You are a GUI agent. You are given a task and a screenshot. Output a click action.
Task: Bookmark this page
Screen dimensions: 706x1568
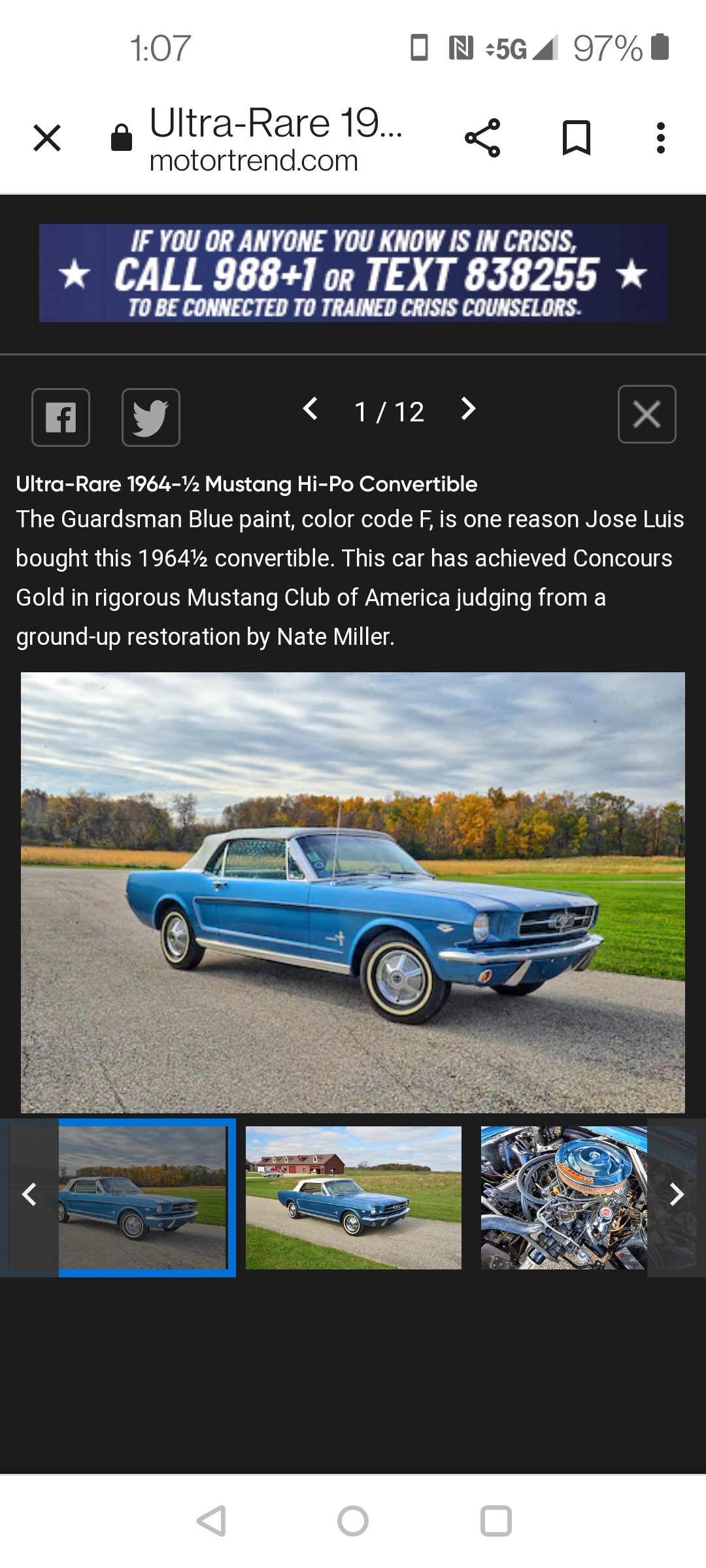[576, 138]
